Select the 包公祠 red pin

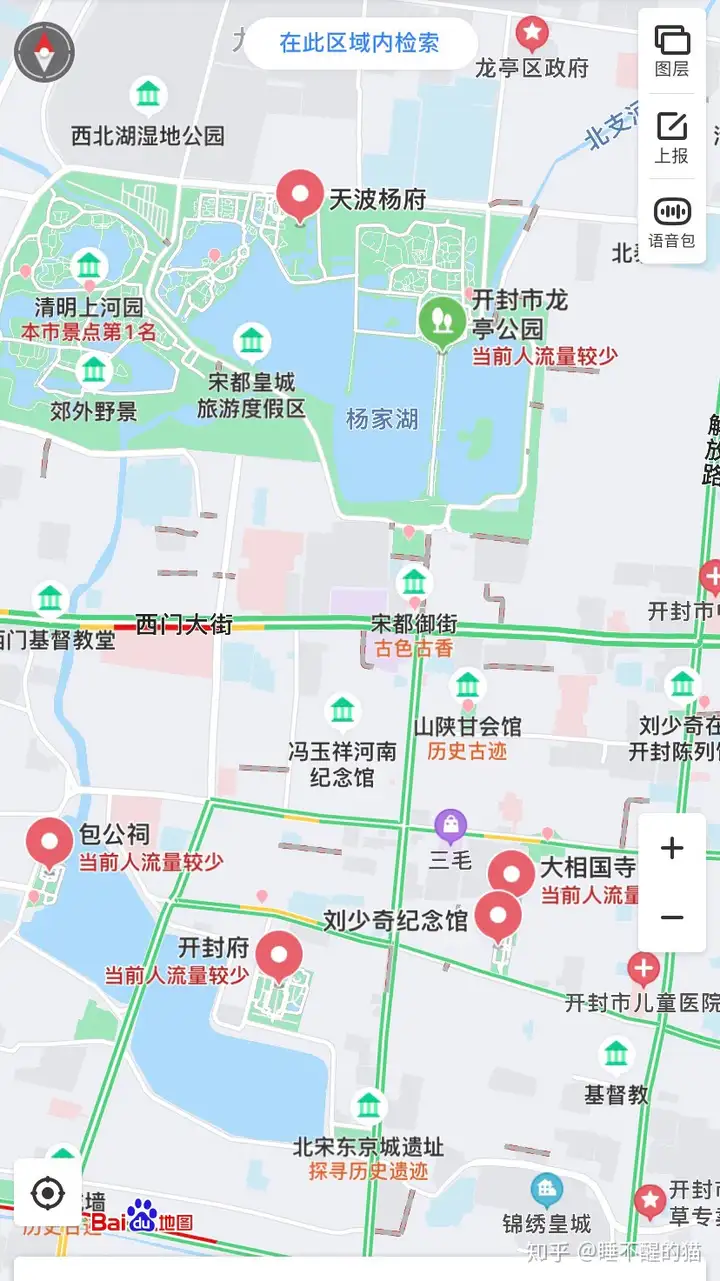[49, 841]
